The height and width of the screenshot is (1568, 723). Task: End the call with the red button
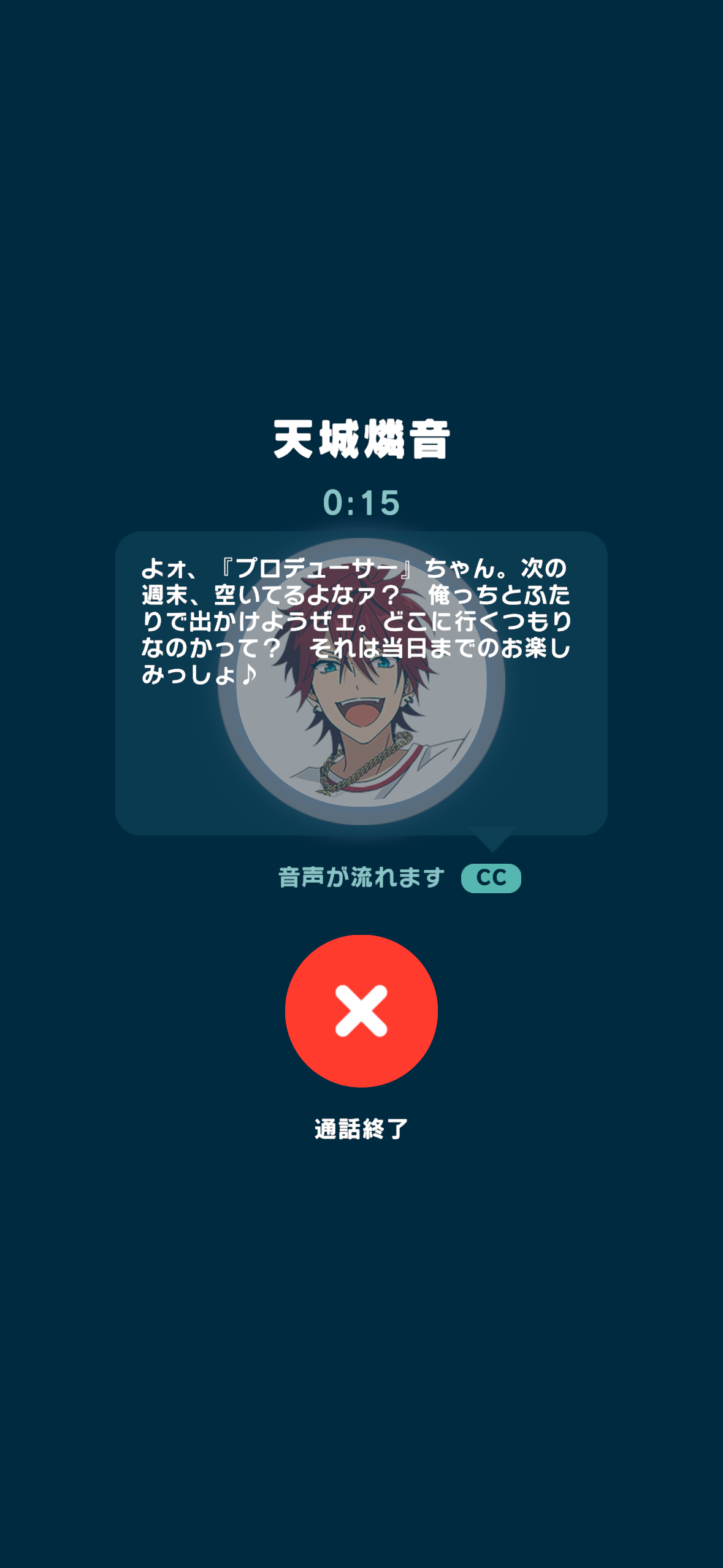pyautogui.click(x=361, y=1010)
